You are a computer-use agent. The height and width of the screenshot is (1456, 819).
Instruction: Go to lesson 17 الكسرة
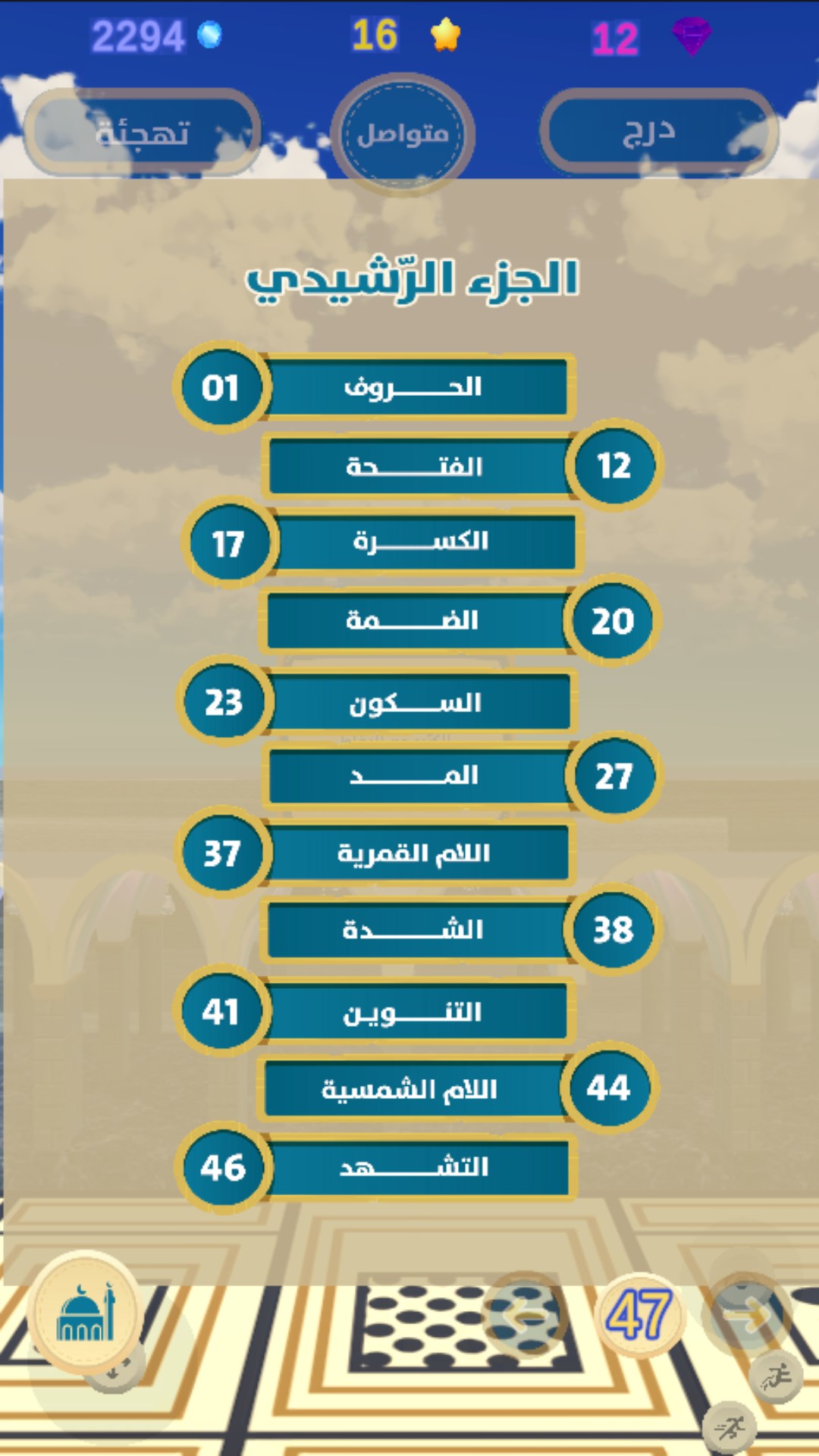tap(382, 542)
